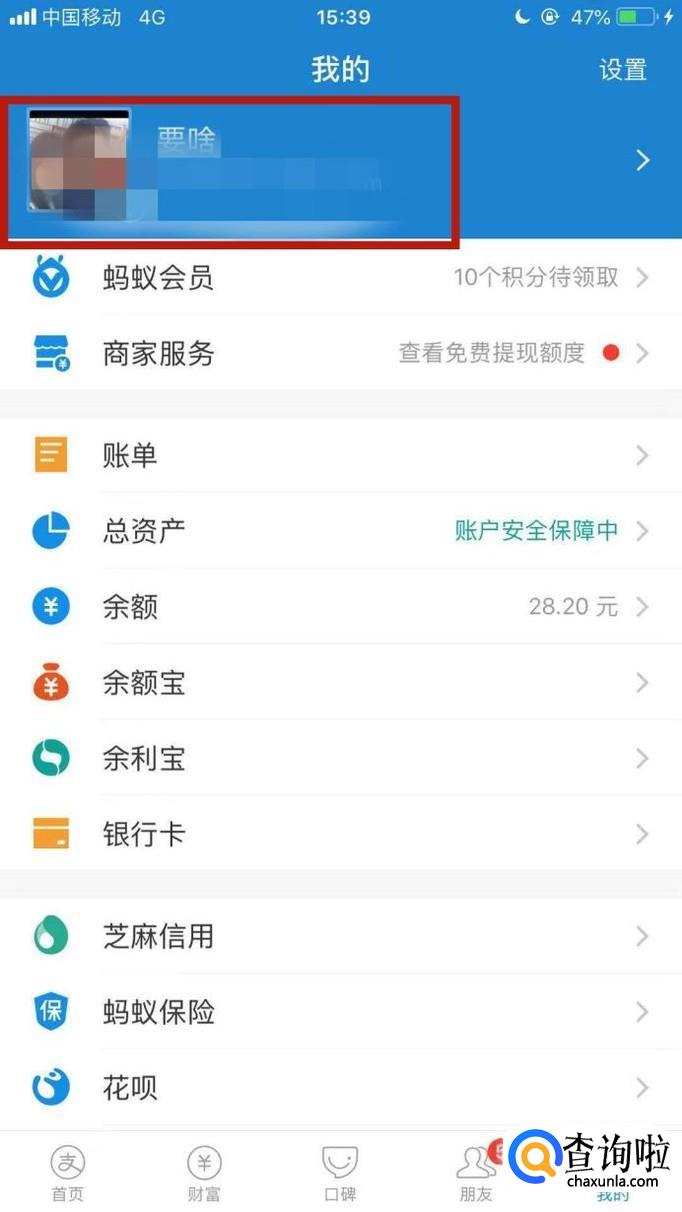The image size is (682, 1212).
Task: Tap the 余额 row showing 28.20 元
Action: 340,607
